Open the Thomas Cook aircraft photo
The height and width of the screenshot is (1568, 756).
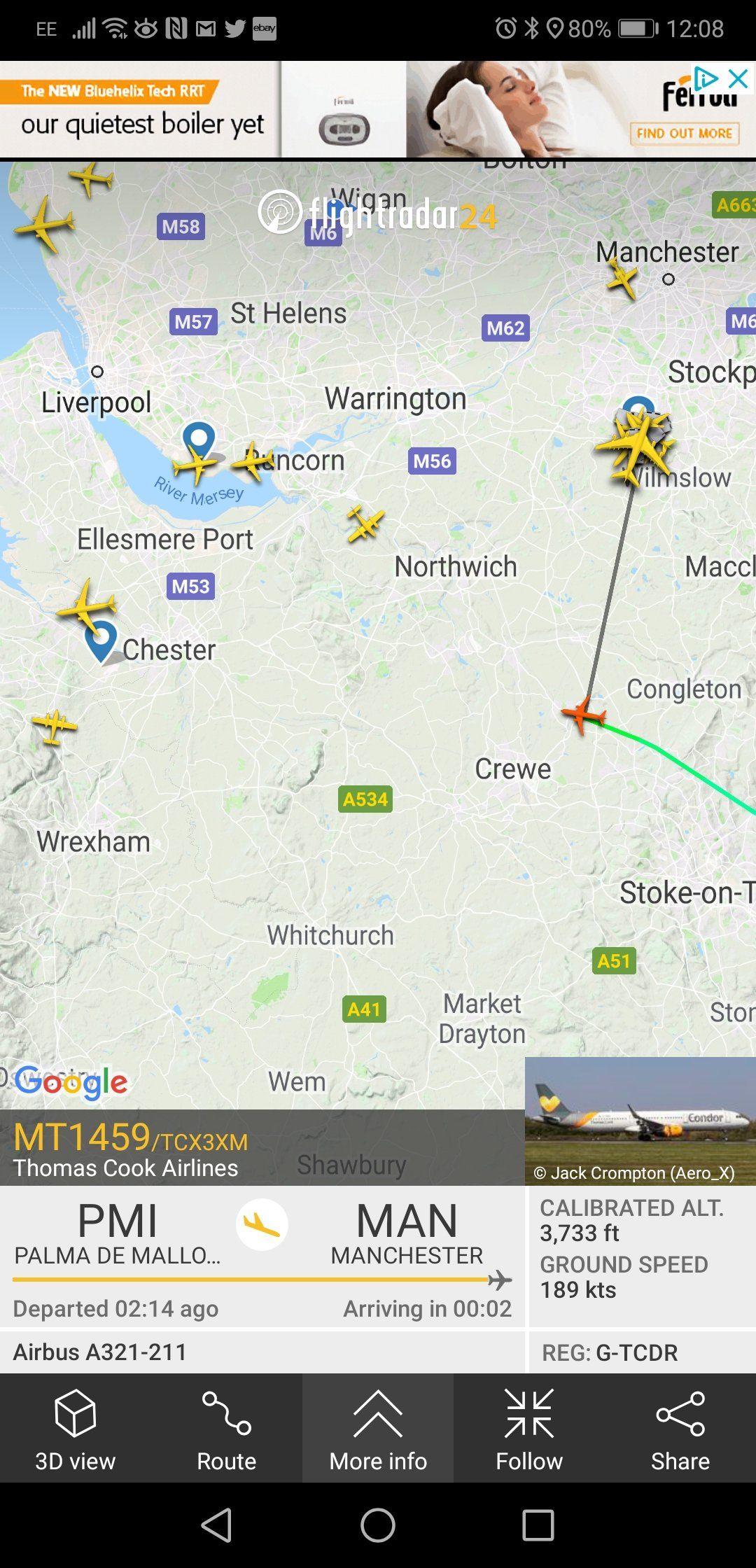[640, 1119]
